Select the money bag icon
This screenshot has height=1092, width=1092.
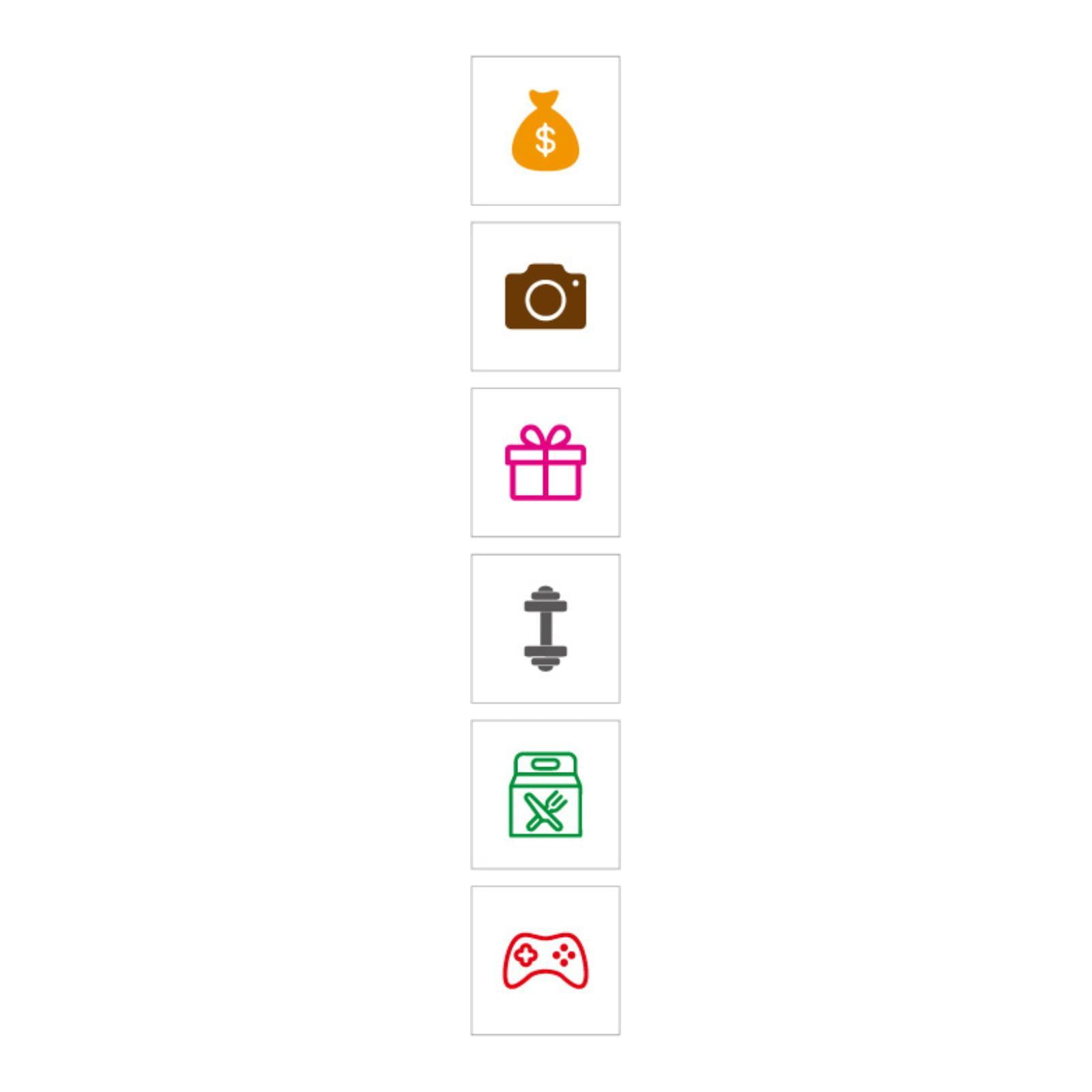(545, 130)
